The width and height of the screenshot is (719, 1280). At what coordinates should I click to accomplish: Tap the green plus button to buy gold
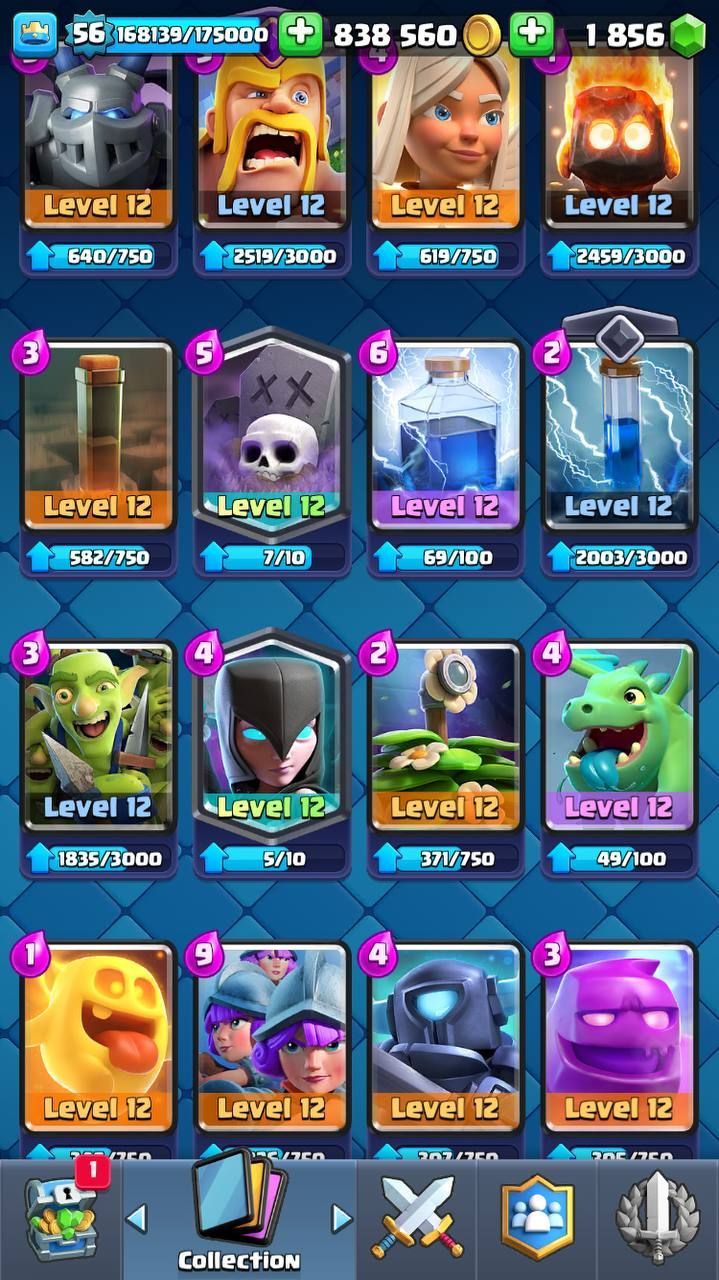(x=531, y=35)
